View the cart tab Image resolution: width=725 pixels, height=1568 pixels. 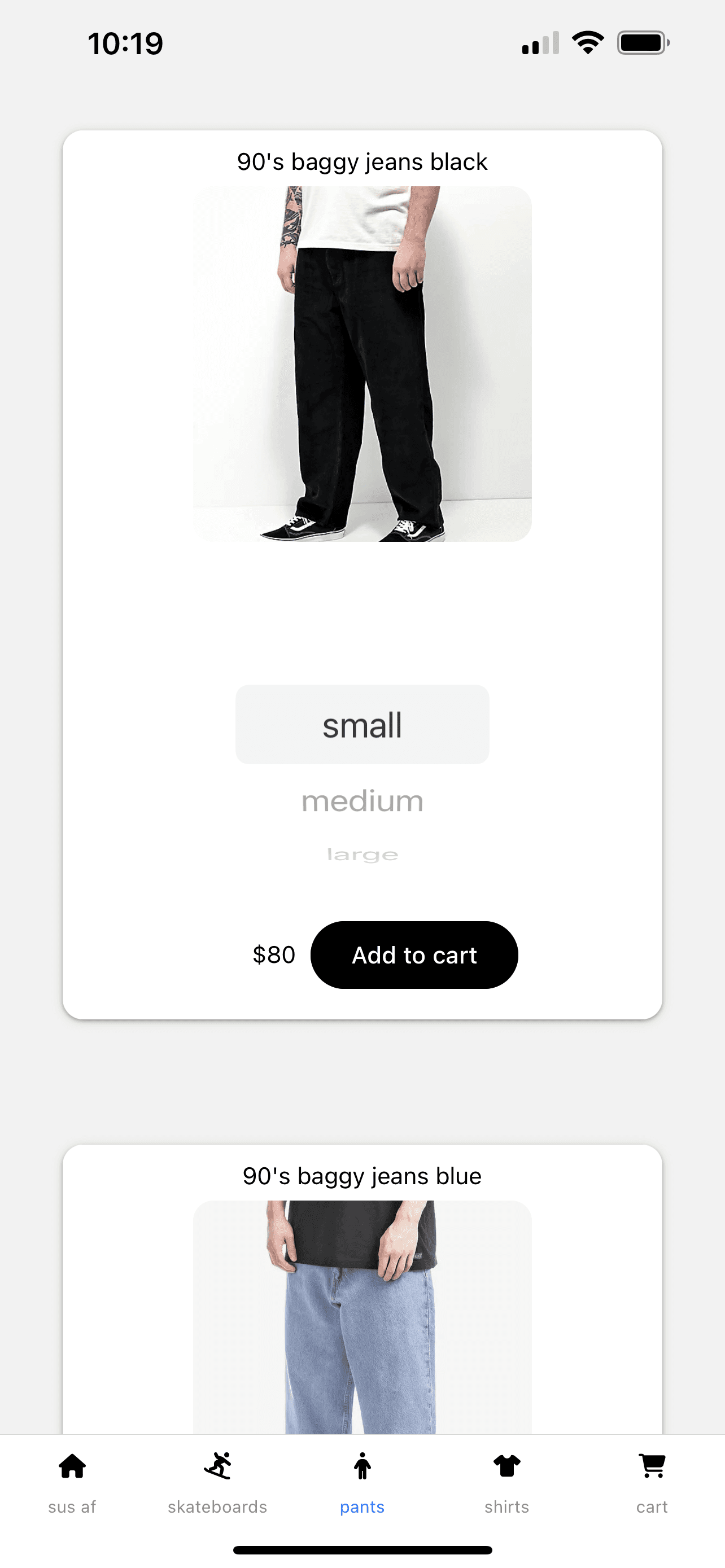click(652, 1483)
